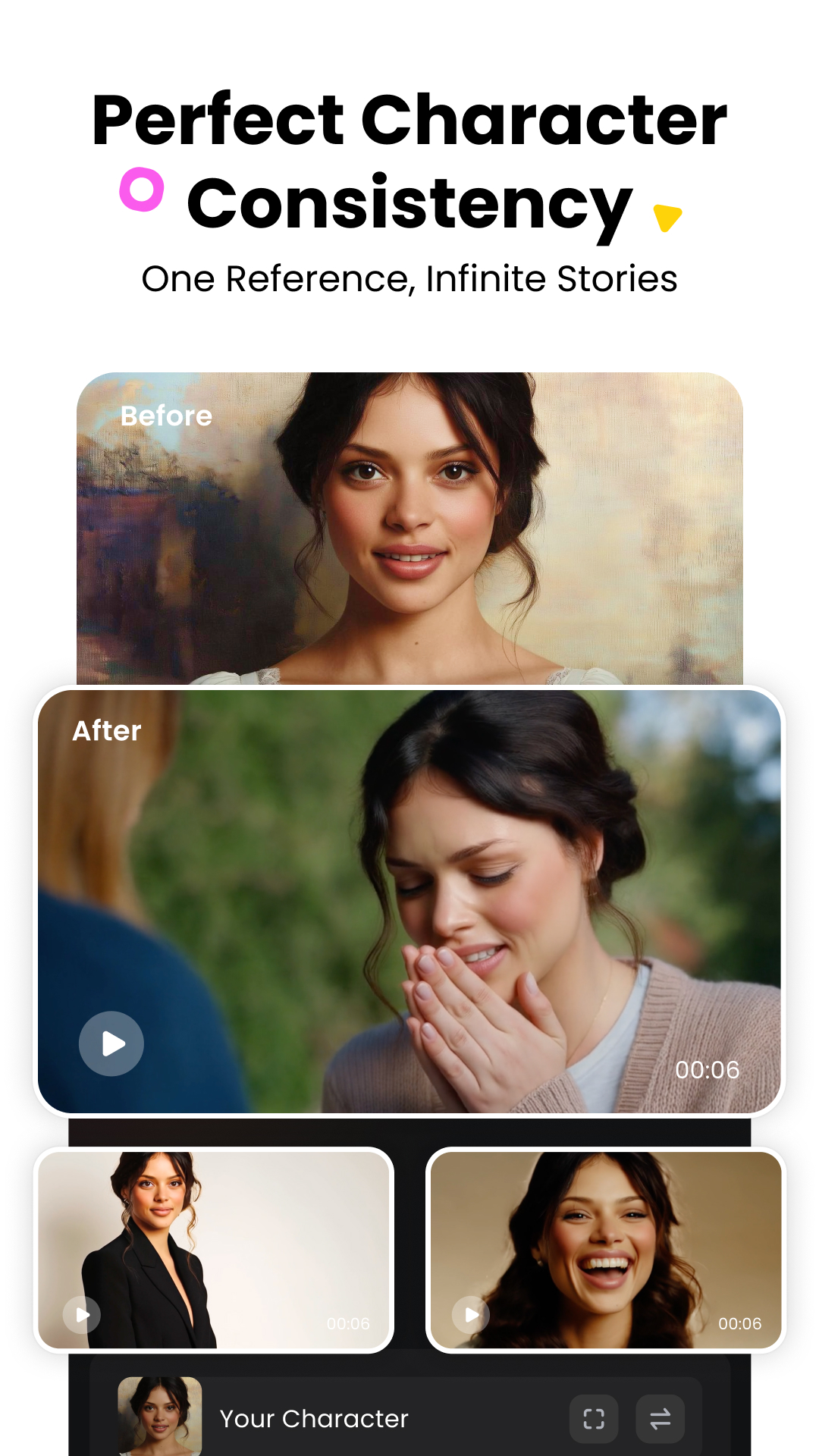This screenshot has width=819, height=1456.
Task: Select the fullscreen crop icon beside Your Character
Action: [595, 1418]
